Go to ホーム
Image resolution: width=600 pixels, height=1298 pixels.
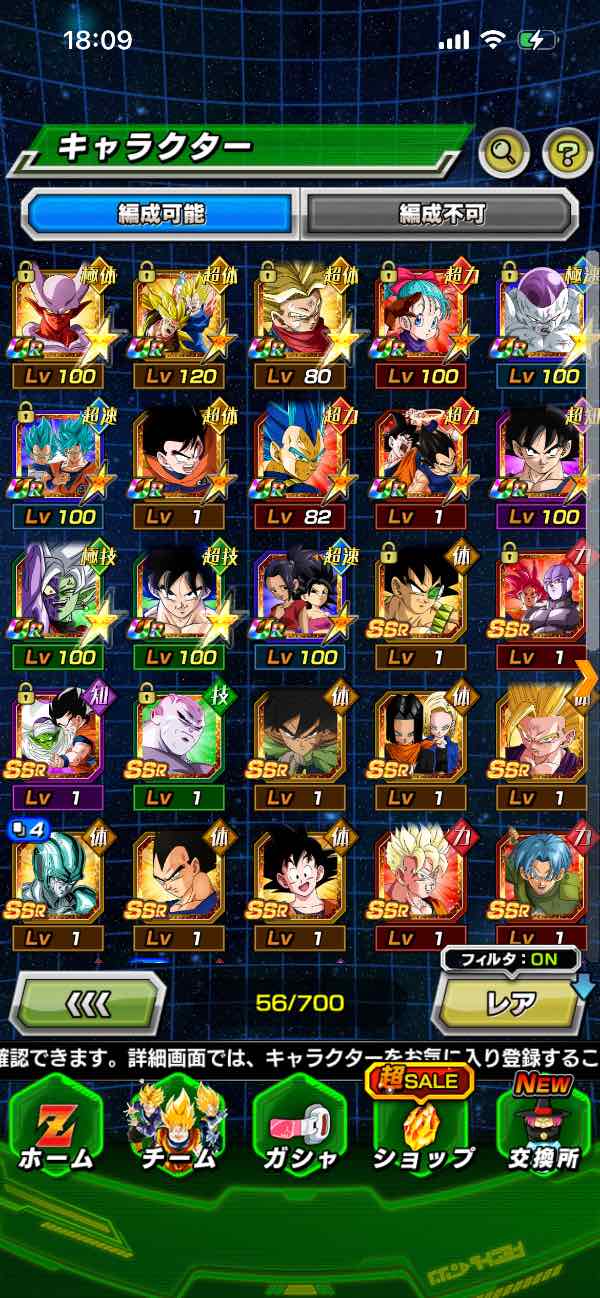(x=56, y=1128)
